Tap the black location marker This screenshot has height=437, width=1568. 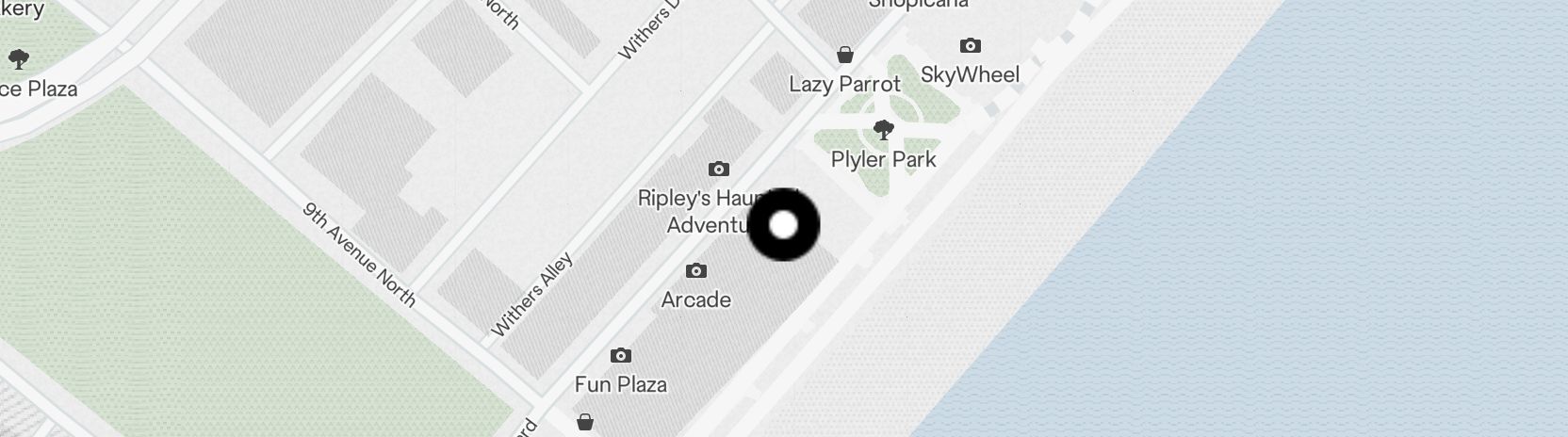coord(783,225)
